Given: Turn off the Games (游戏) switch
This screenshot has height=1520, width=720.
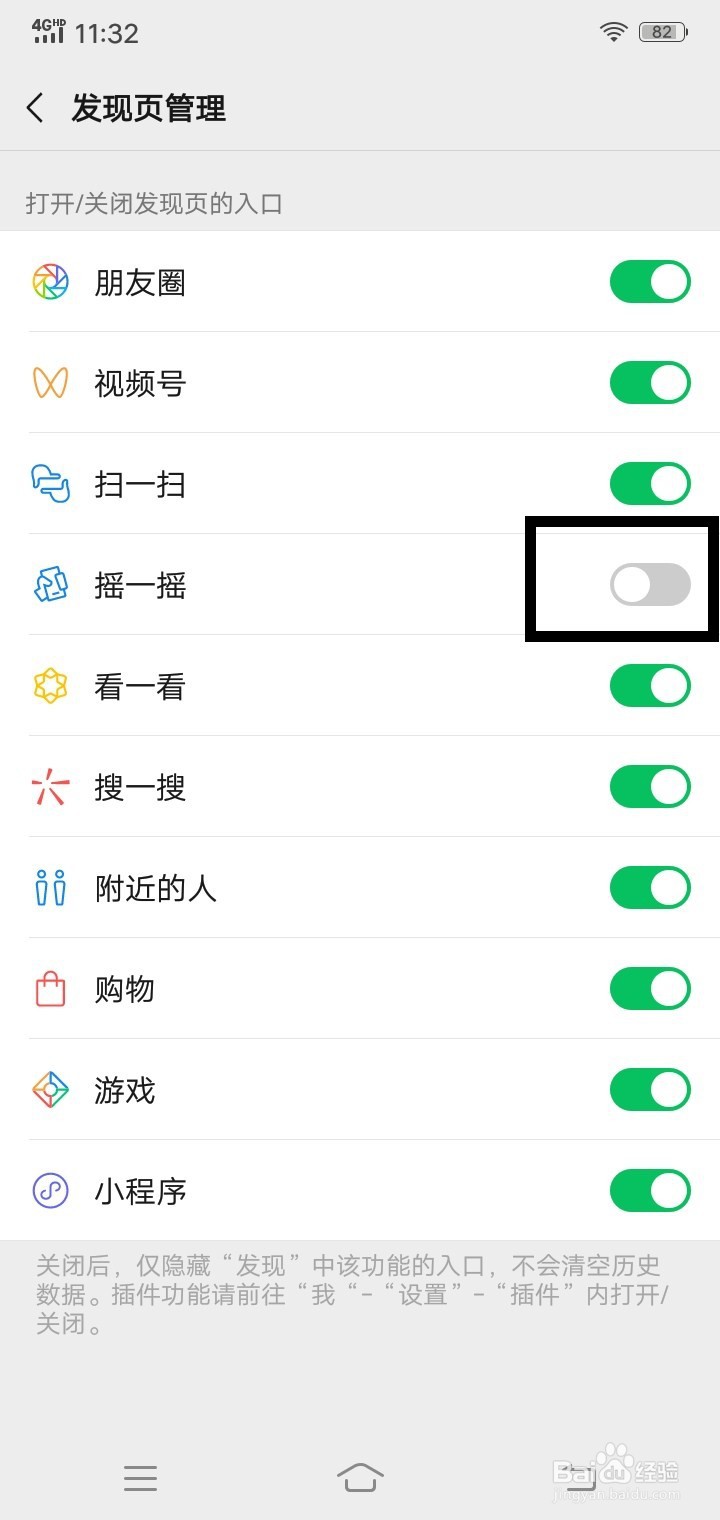Looking at the screenshot, I should [648, 1090].
